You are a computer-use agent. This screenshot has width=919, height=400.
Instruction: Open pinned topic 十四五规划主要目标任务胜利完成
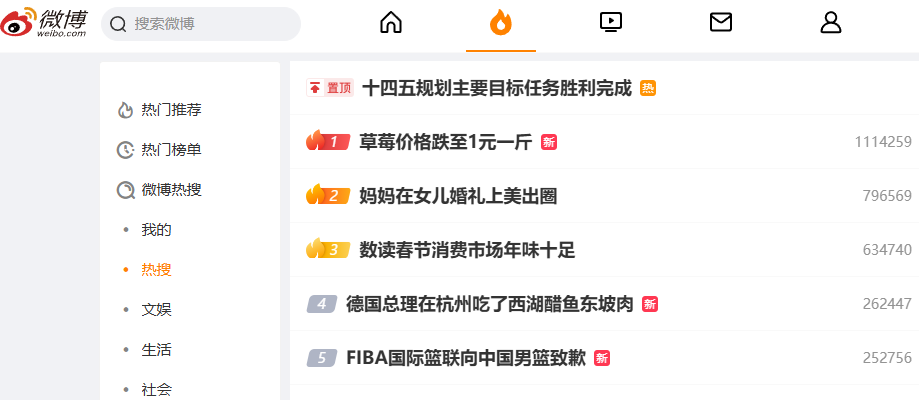pyautogui.click(x=496, y=88)
